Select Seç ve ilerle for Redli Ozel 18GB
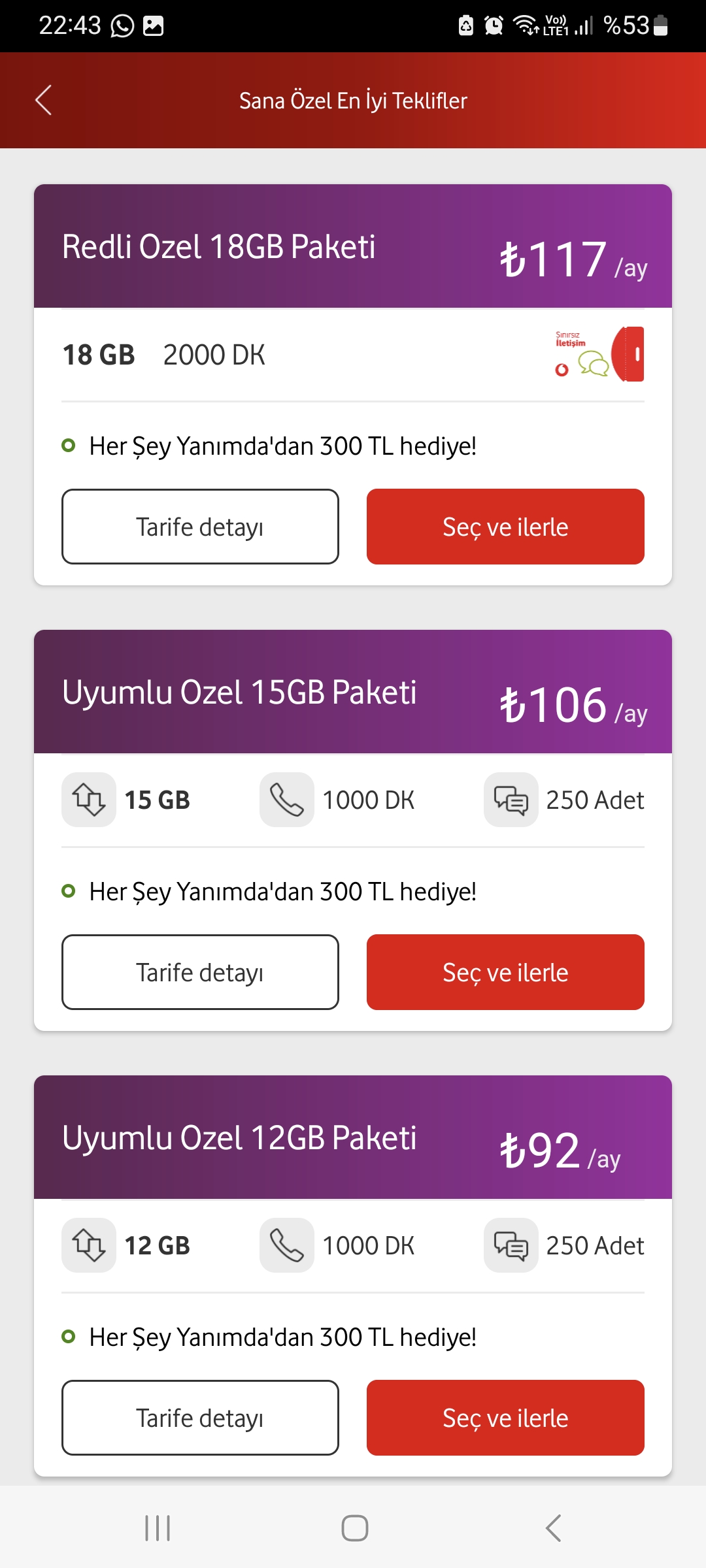706x1568 pixels. coord(505,527)
